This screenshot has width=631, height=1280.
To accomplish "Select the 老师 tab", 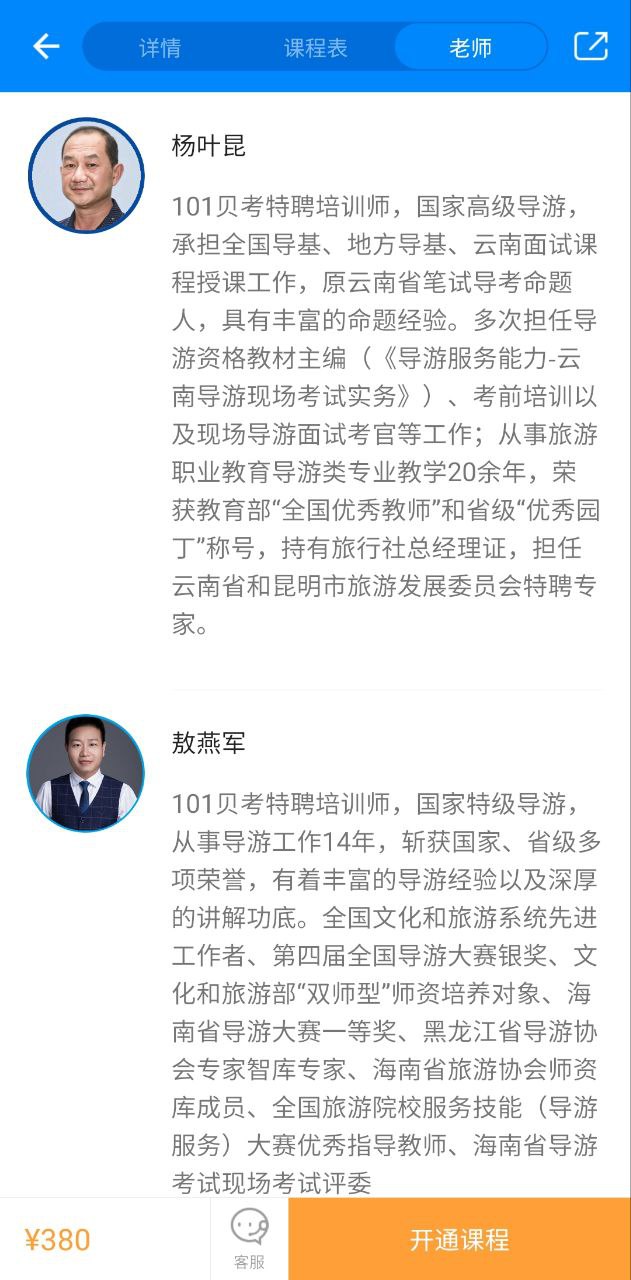I will (x=470, y=47).
